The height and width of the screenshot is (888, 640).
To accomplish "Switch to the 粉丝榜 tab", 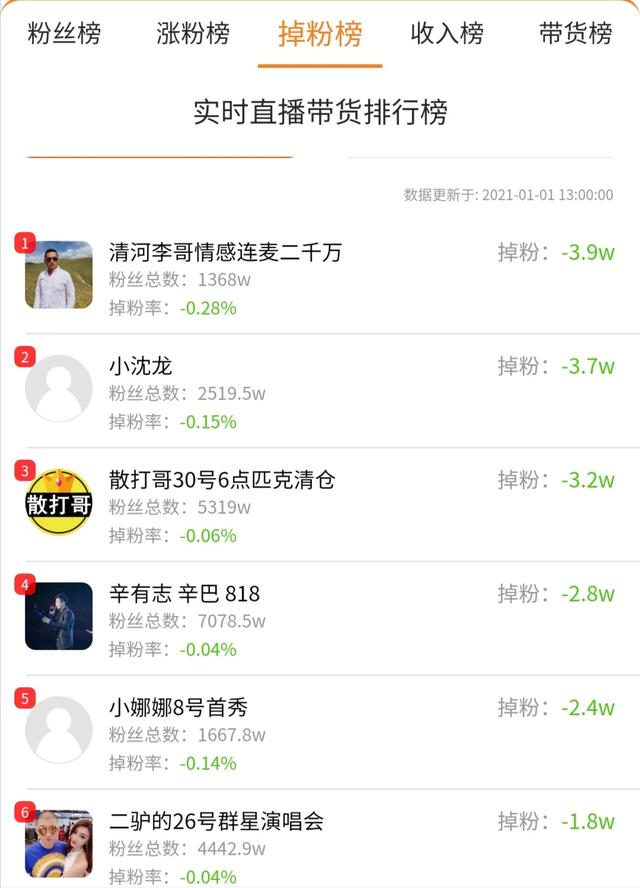I will tap(64, 34).
